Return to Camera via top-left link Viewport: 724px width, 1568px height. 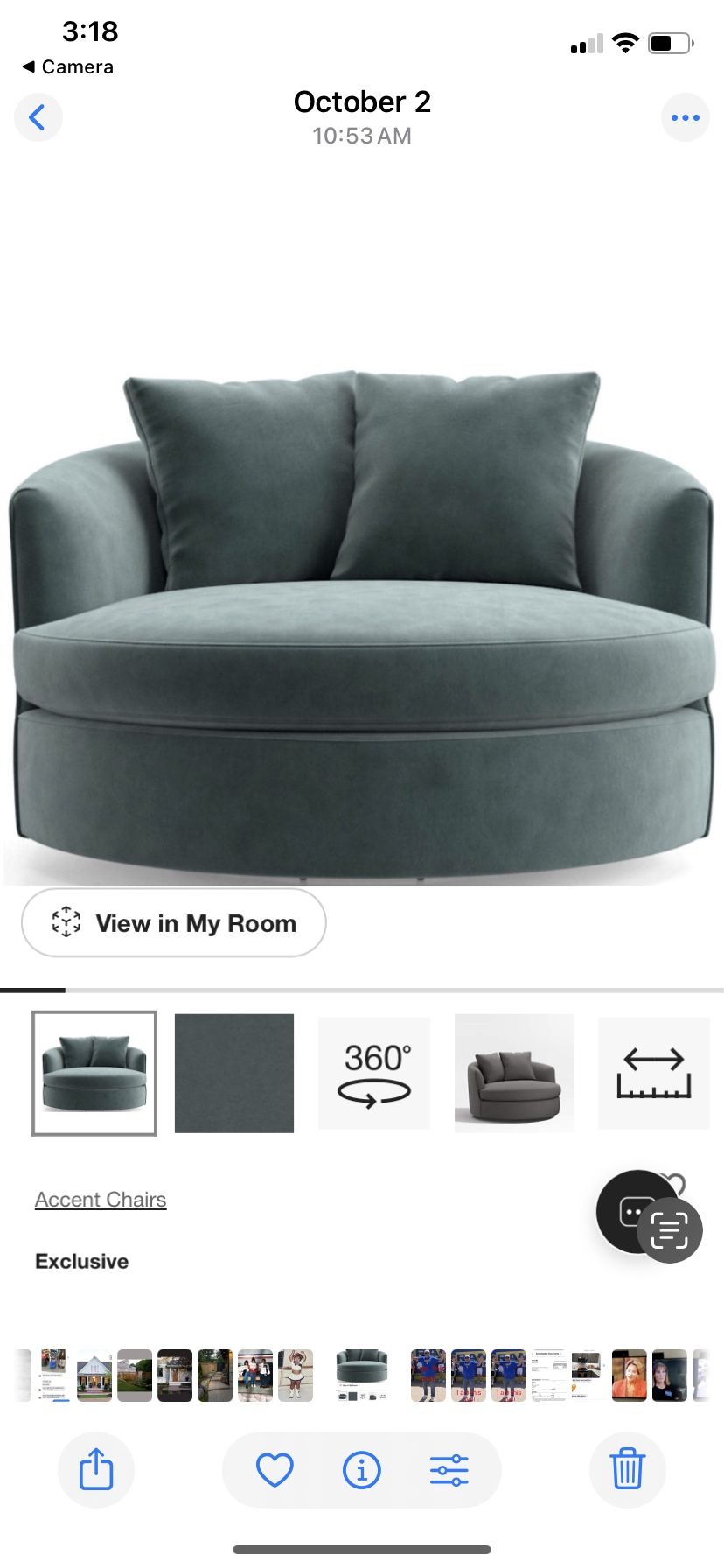tap(67, 66)
